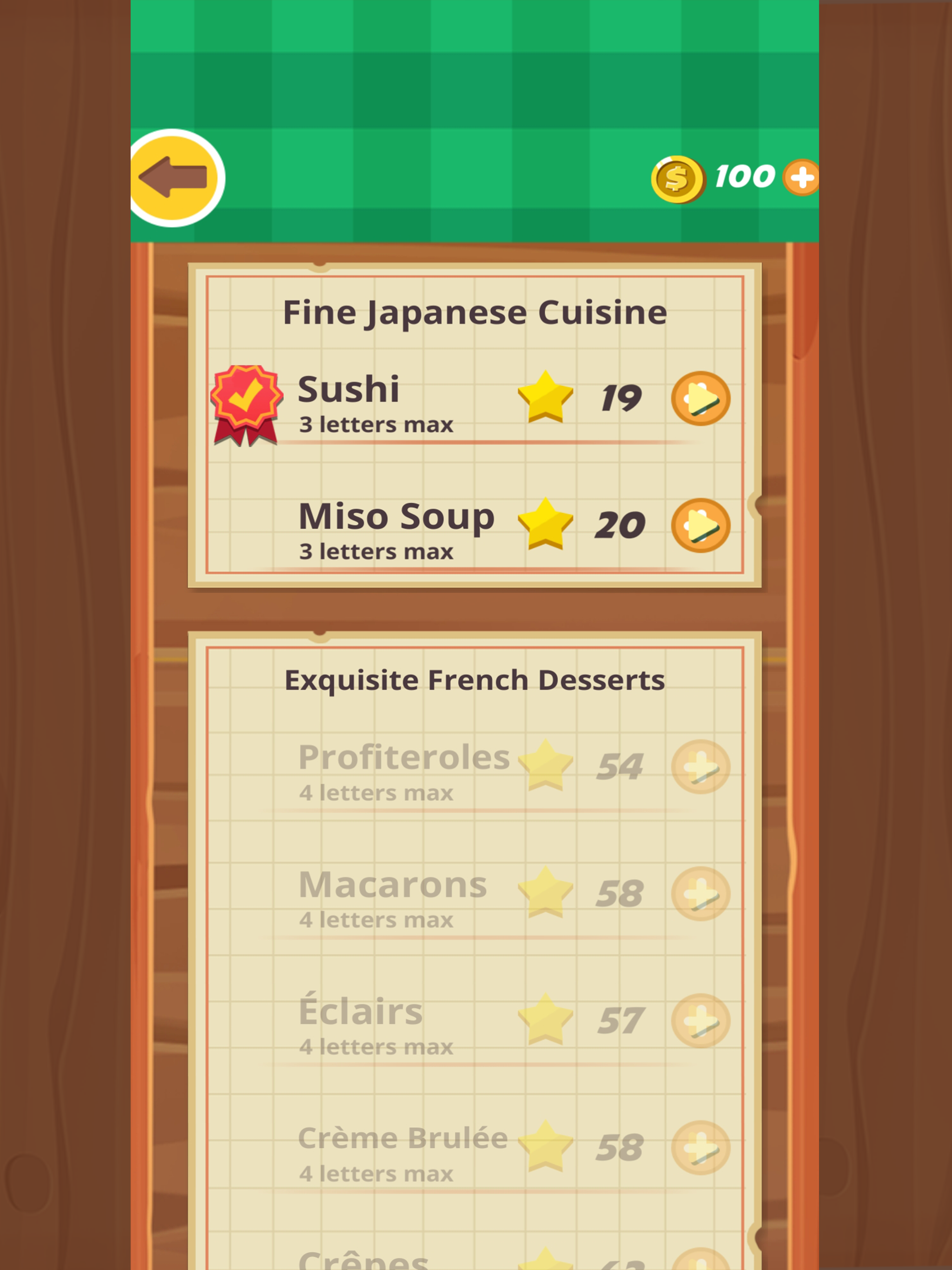The image size is (952, 1270).
Task: Add more coins with the plus icon
Action: pos(801,178)
